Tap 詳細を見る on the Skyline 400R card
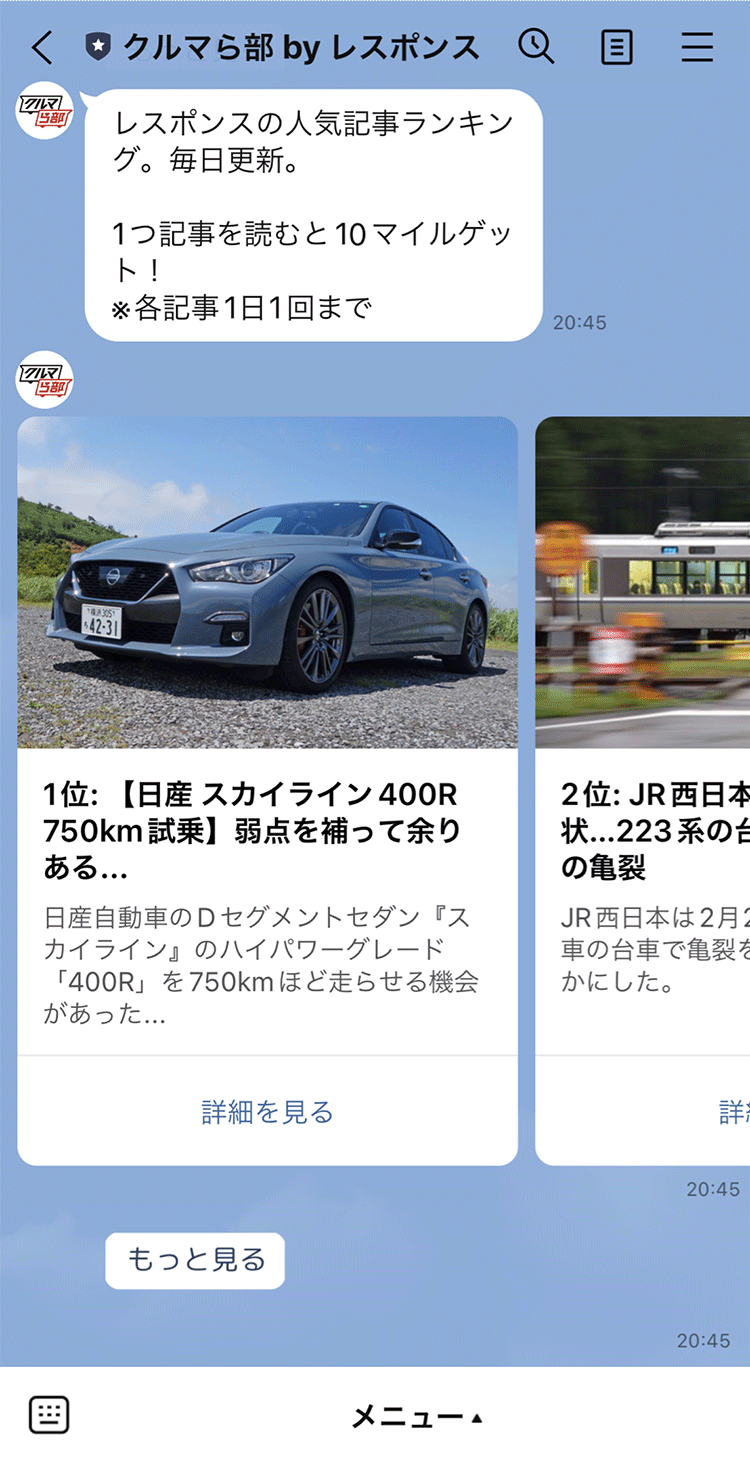Screen dimensions: 750x1460 pos(267,1112)
